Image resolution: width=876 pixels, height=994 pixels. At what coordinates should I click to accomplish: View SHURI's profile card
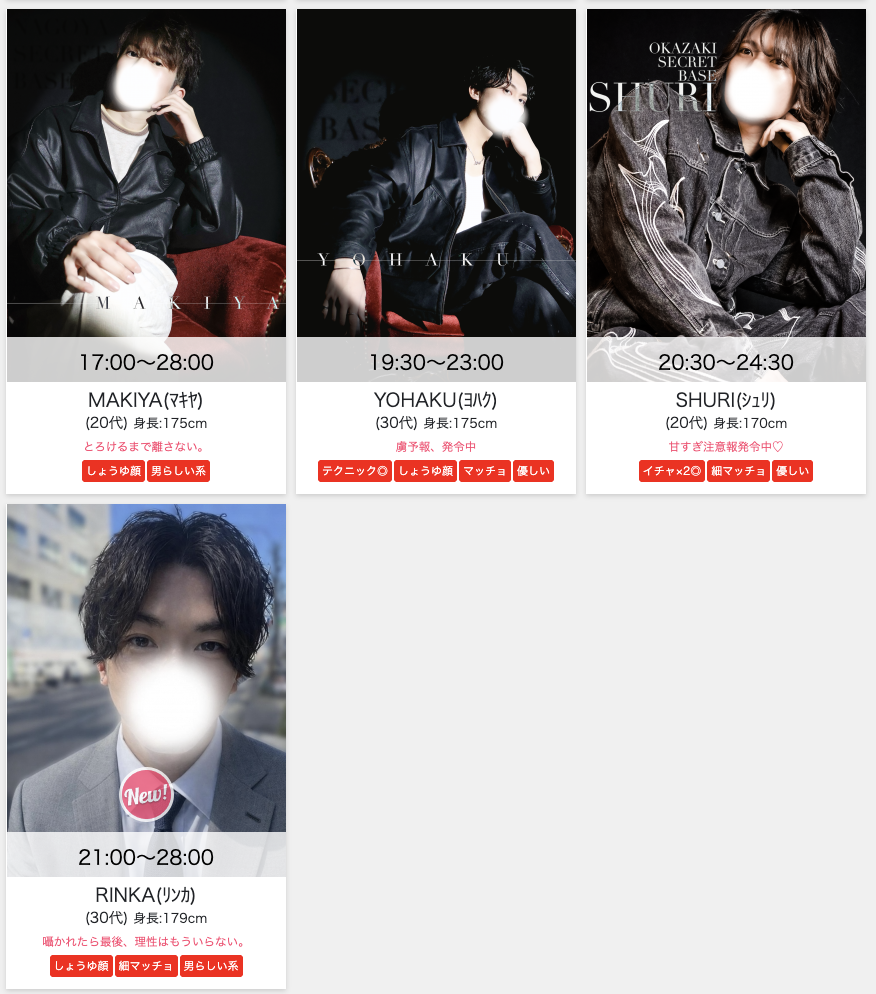coord(726,200)
